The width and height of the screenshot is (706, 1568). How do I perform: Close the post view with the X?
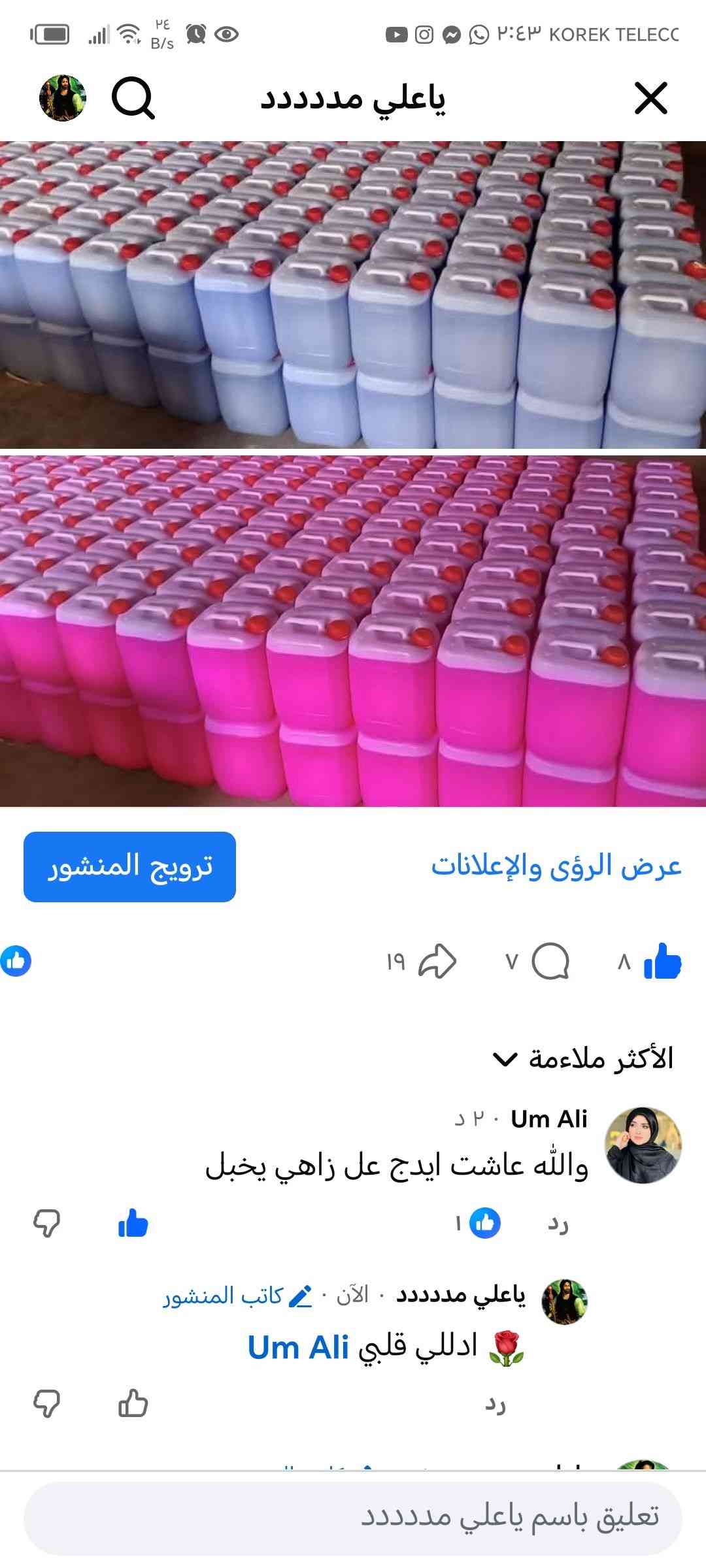point(650,99)
